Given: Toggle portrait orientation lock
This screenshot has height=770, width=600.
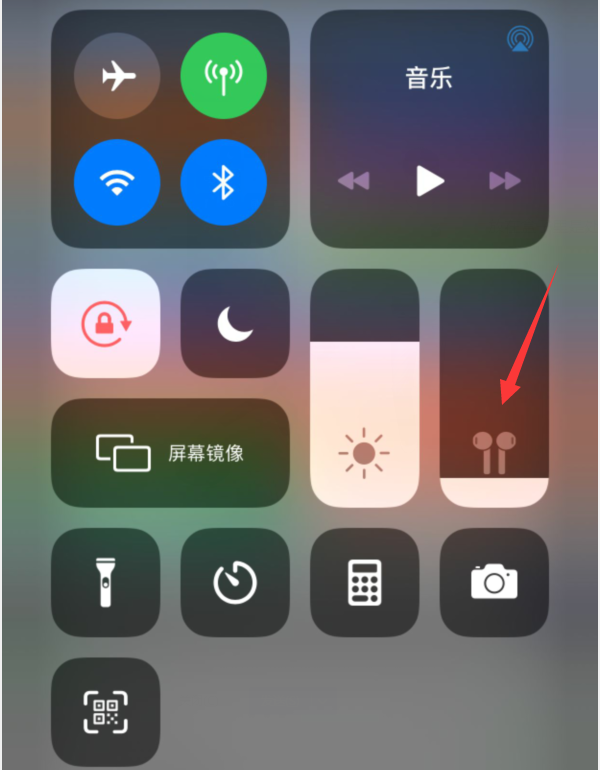Looking at the screenshot, I should pyautogui.click(x=105, y=323).
